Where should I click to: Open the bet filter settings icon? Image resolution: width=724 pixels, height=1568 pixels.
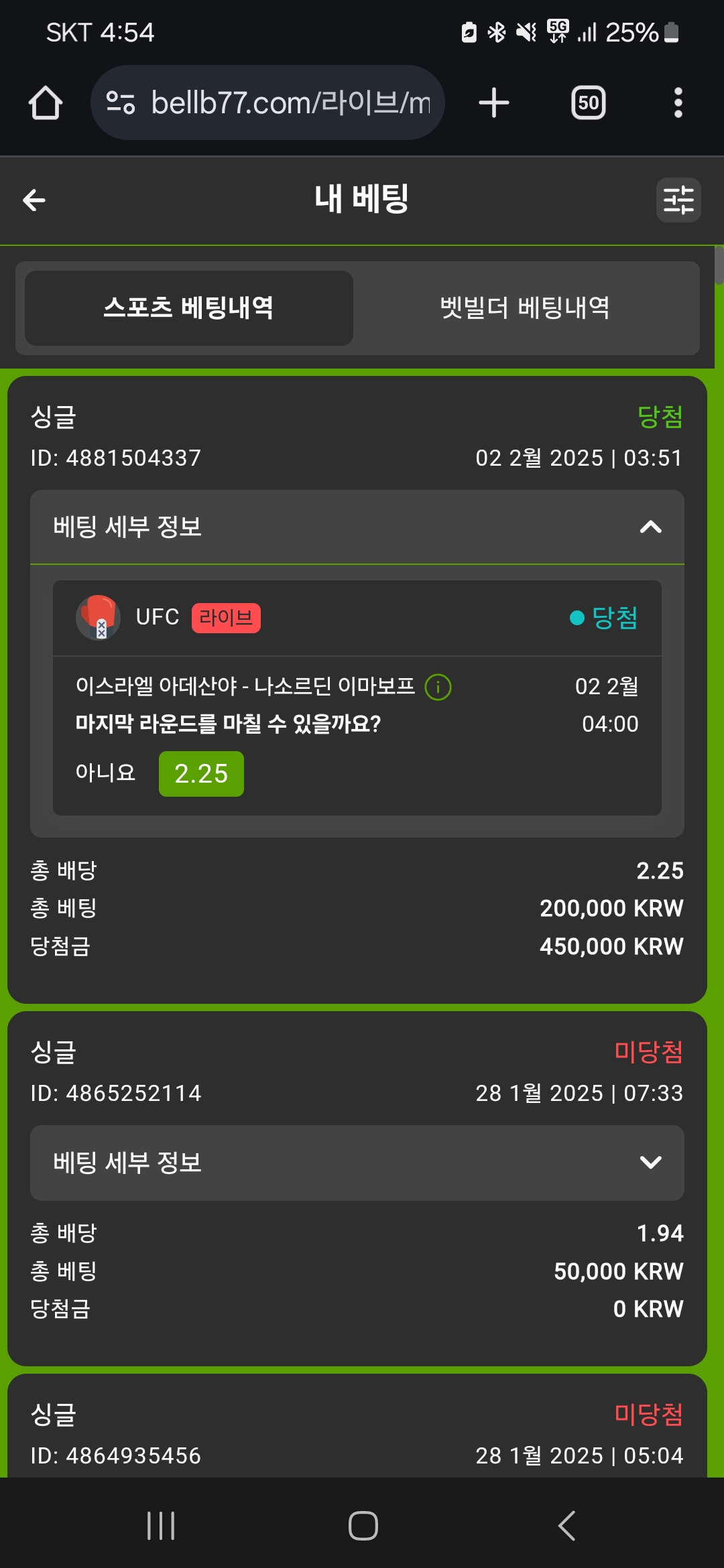point(678,200)
